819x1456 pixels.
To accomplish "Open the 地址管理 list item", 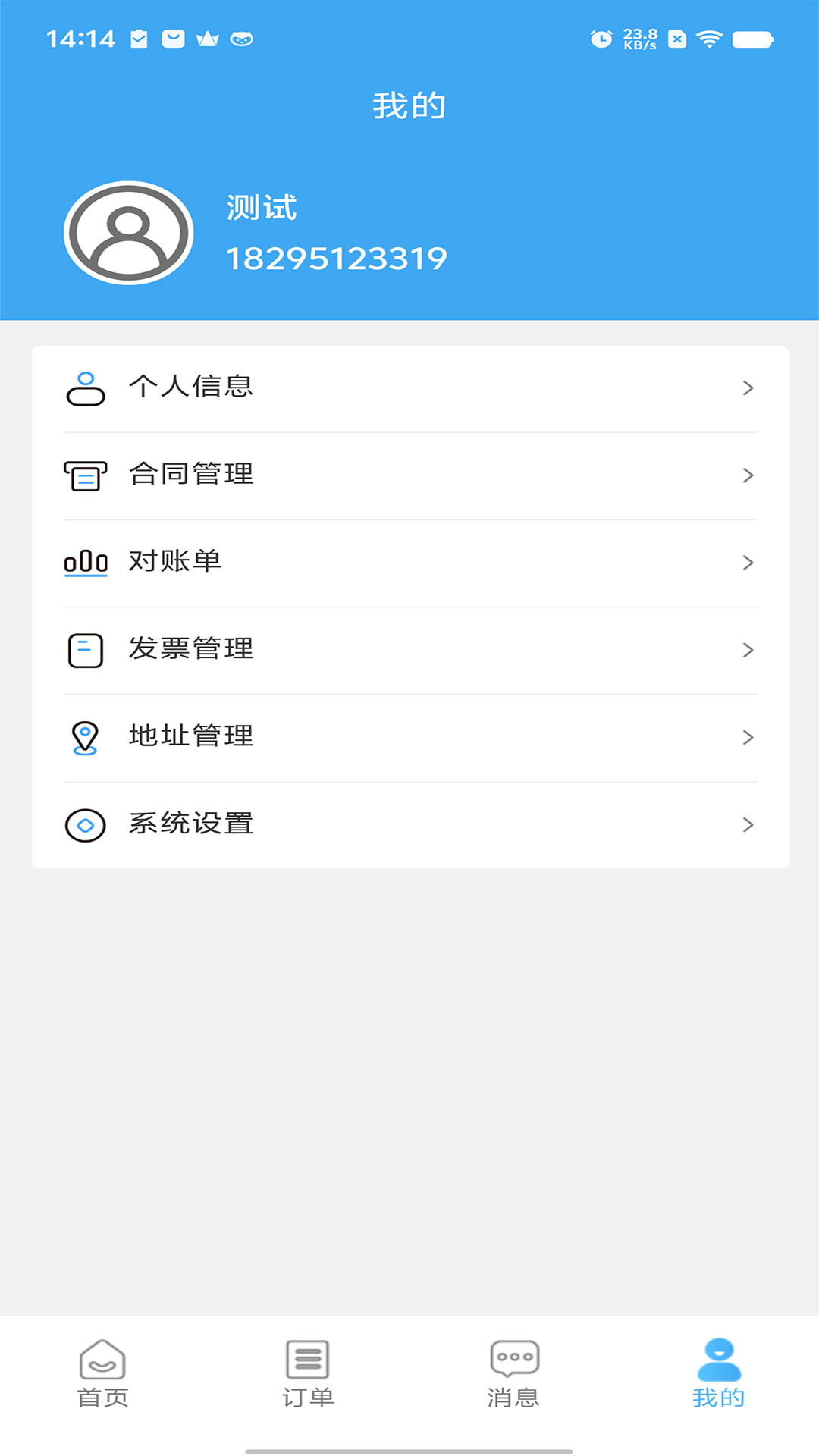I will tap(409, 736).
